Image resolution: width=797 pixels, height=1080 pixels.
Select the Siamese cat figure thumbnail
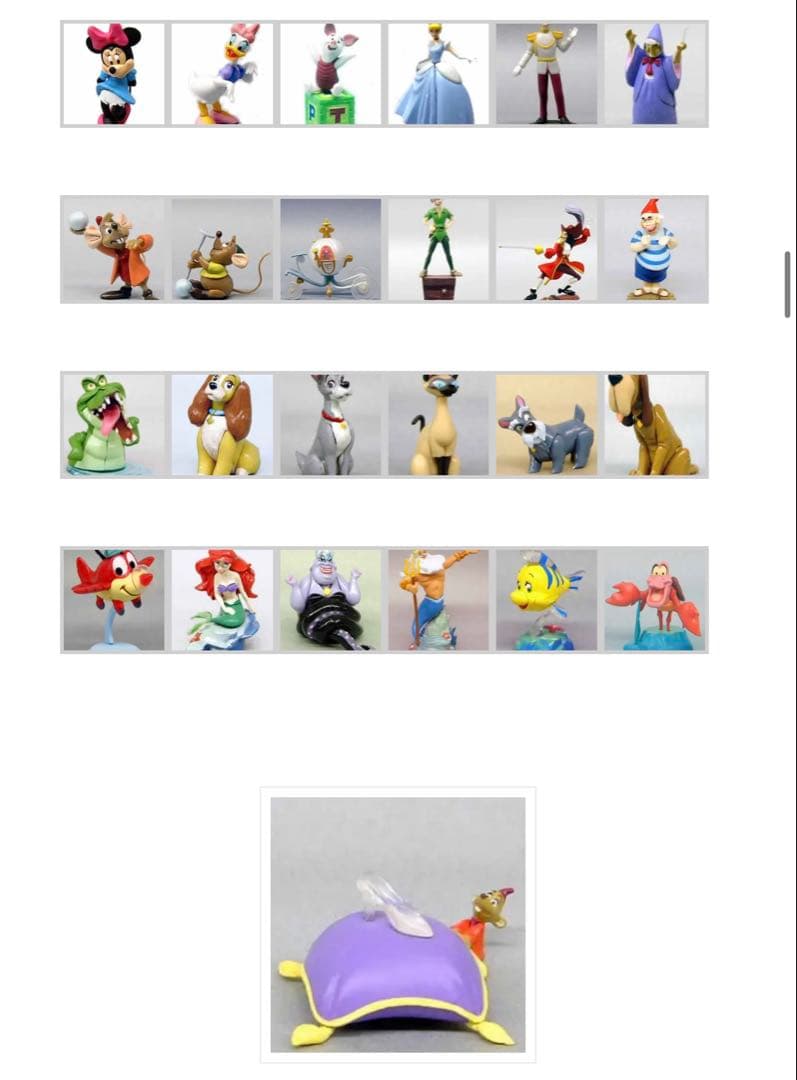click(x=438, y=425)
